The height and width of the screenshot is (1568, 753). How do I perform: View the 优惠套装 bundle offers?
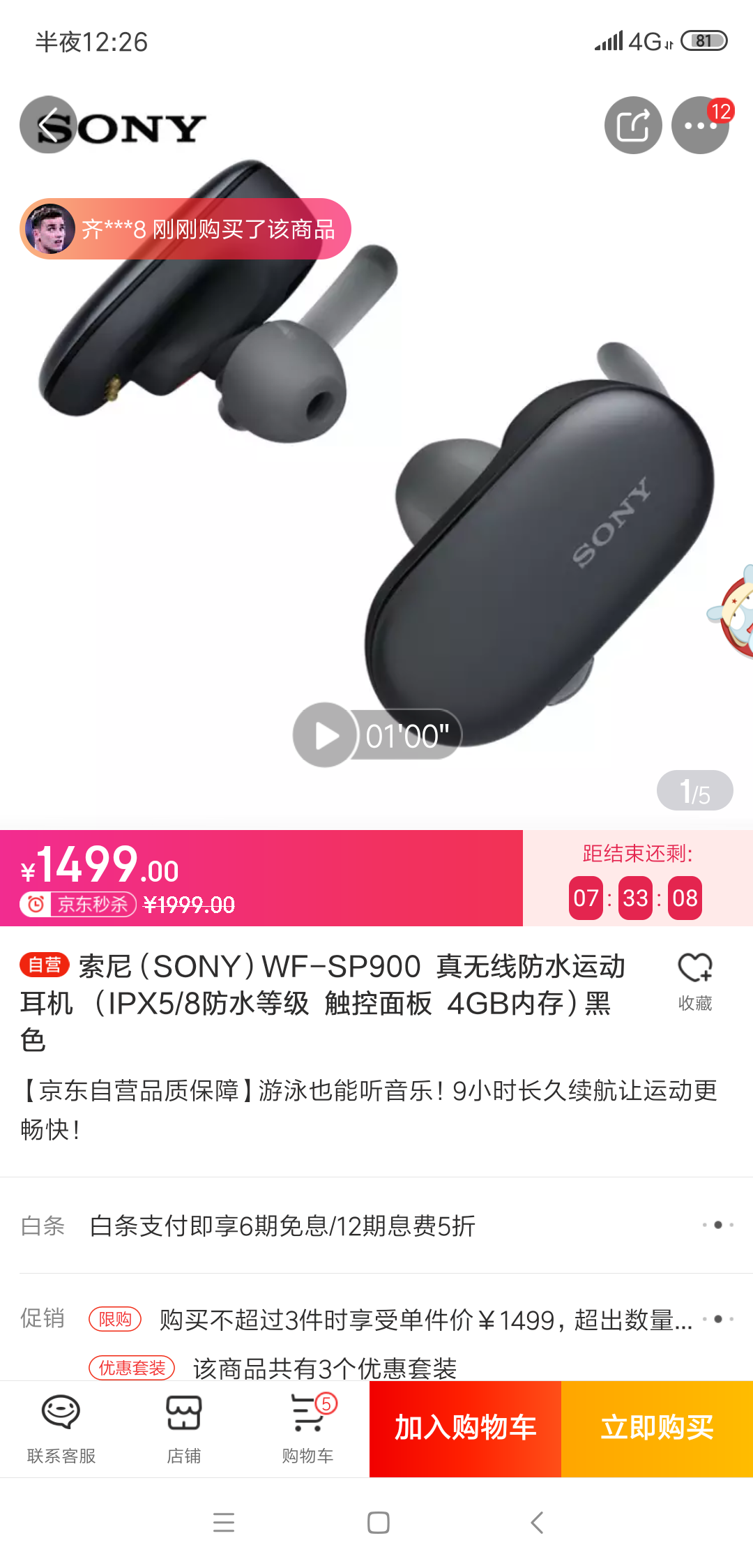click(x=324, y=1367)
